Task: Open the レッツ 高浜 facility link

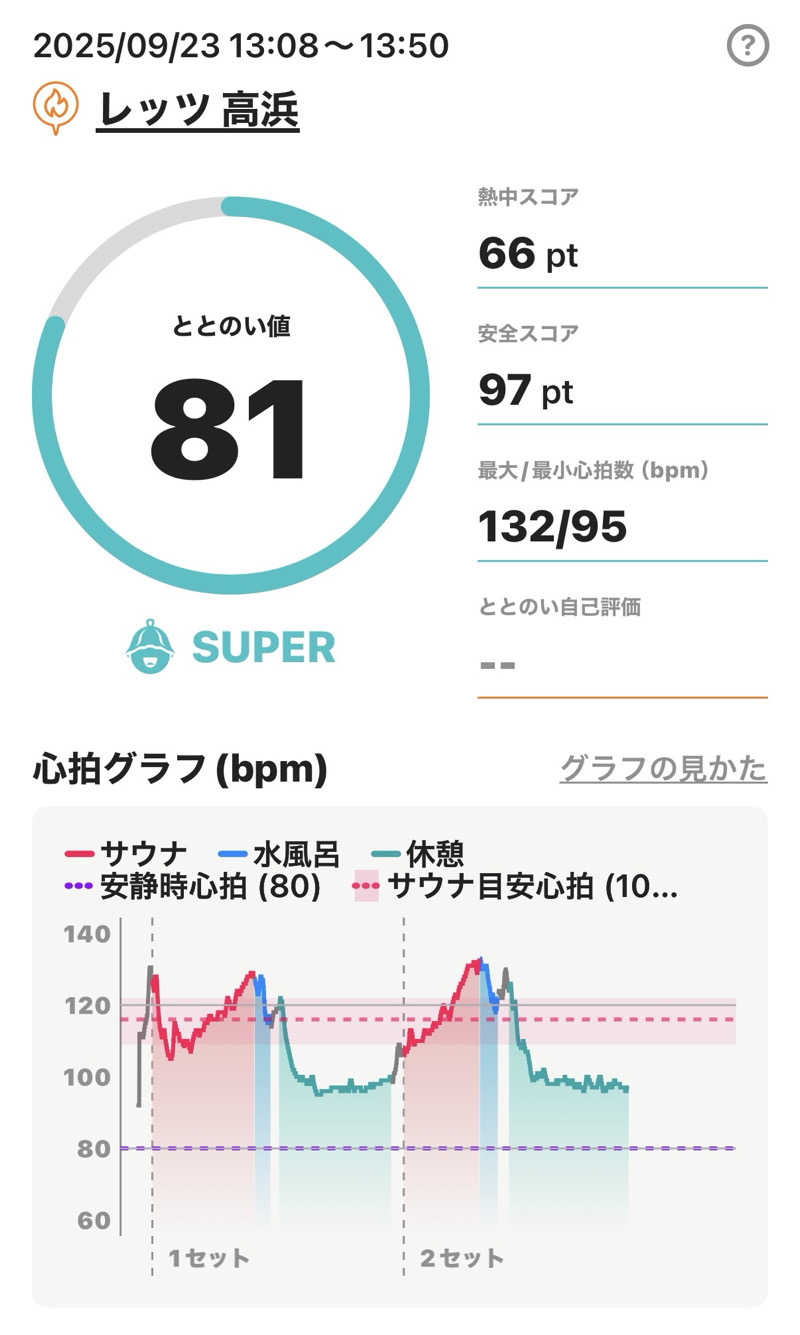Action: pyautogui.click(x=197, y=109)
